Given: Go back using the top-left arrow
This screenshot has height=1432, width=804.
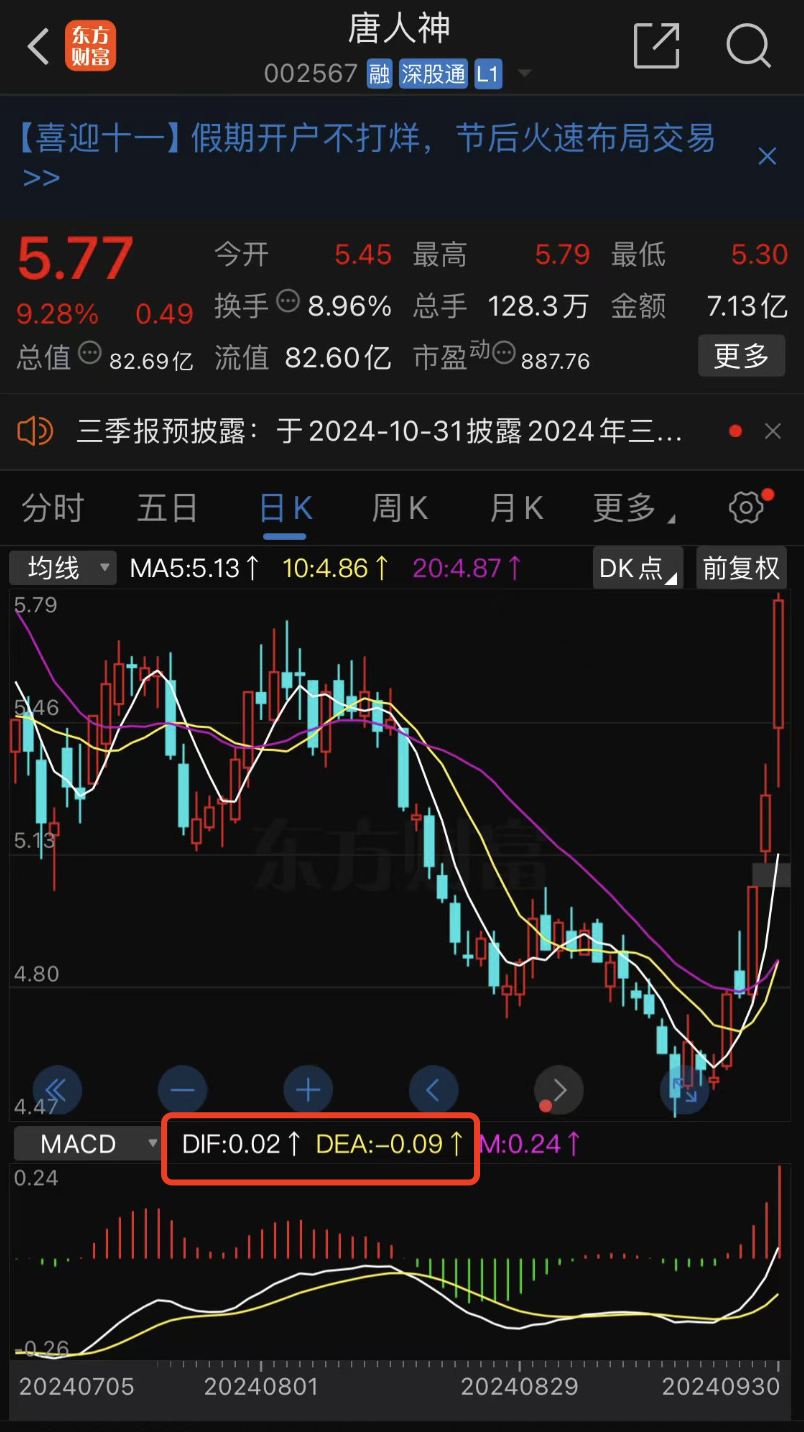Looking at the screenshot, I should [38, 47].
